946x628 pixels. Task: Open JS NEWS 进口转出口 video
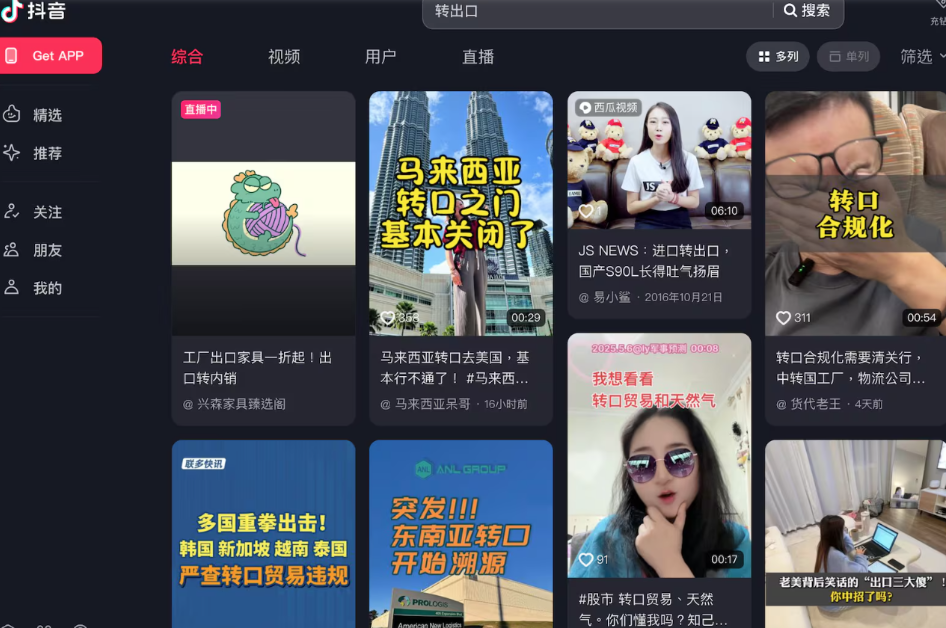coord(659,160)
